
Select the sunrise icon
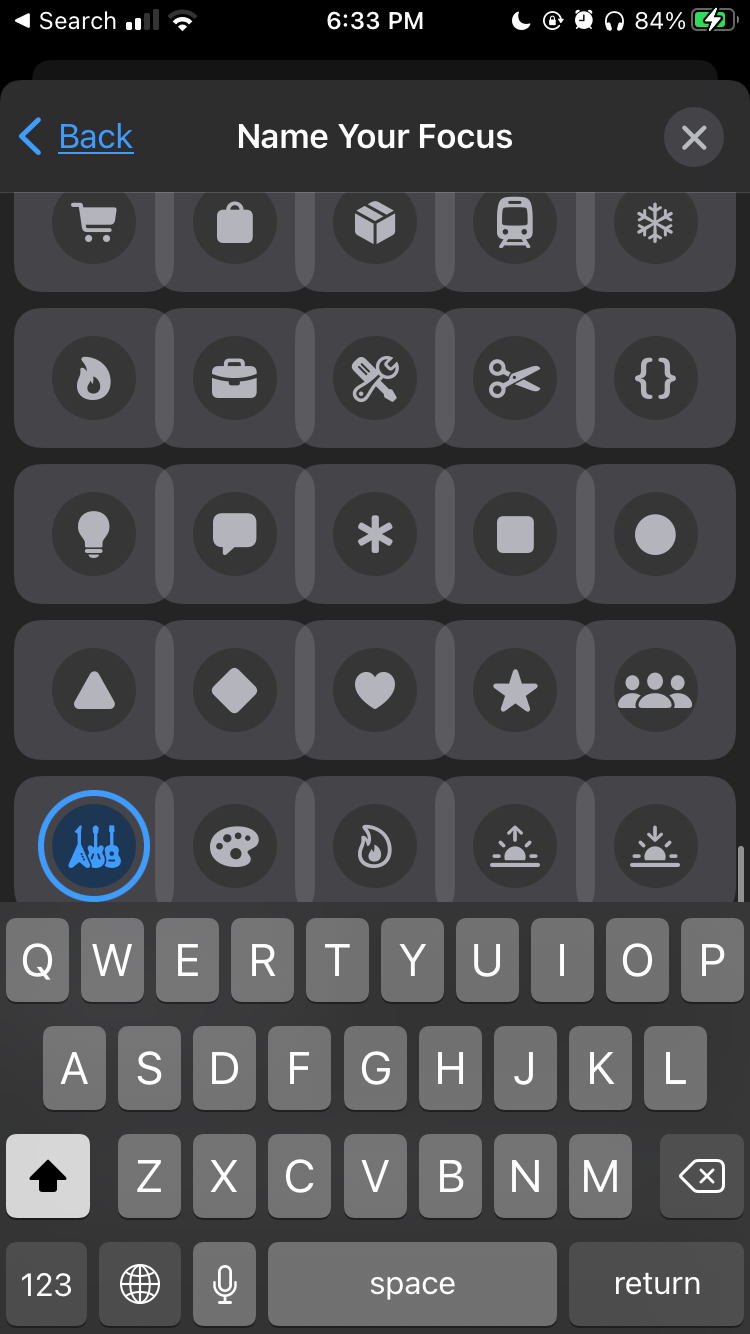[514, 845]
